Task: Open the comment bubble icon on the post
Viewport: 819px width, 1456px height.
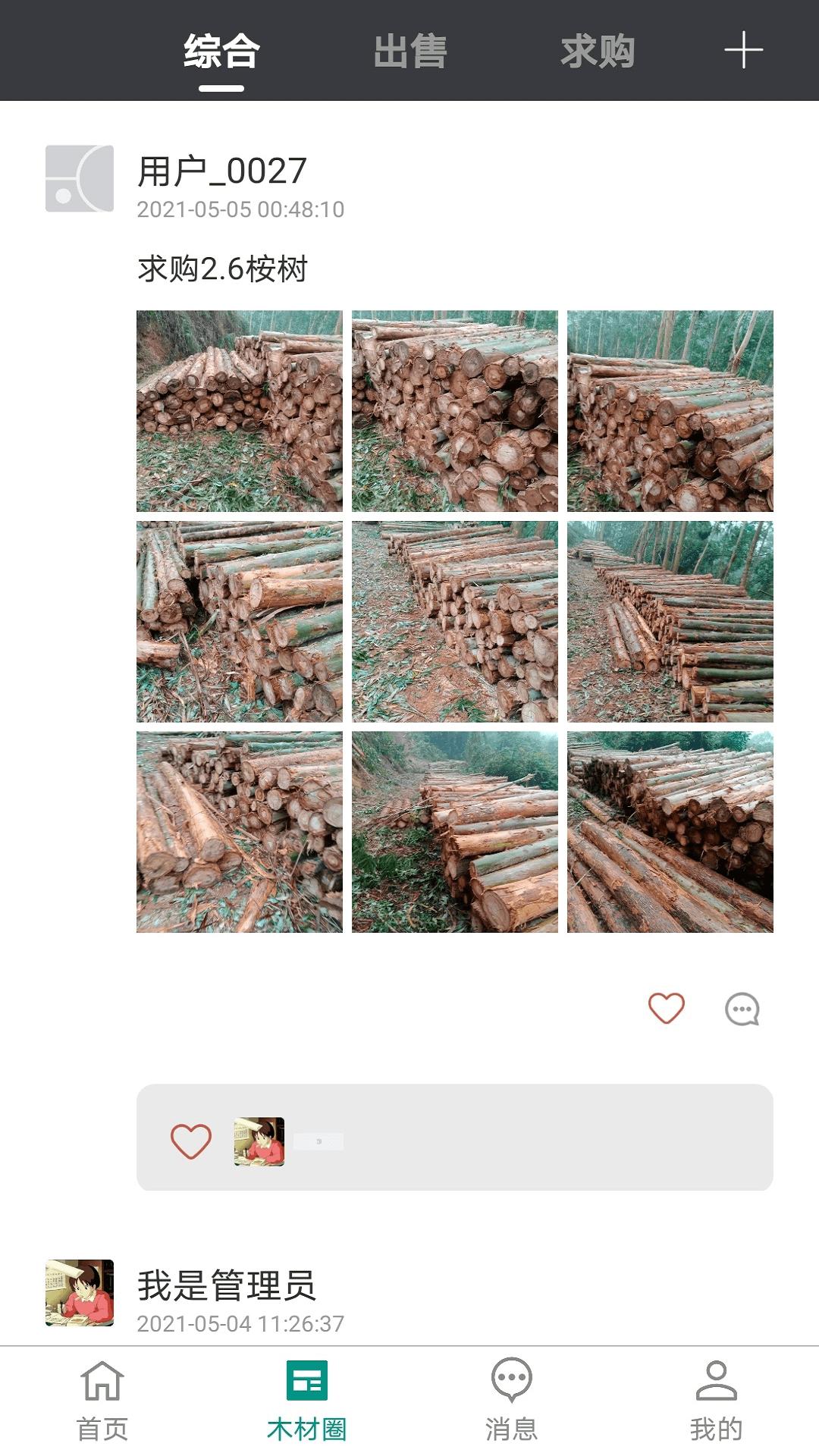Action: (x=743, y=1009)
